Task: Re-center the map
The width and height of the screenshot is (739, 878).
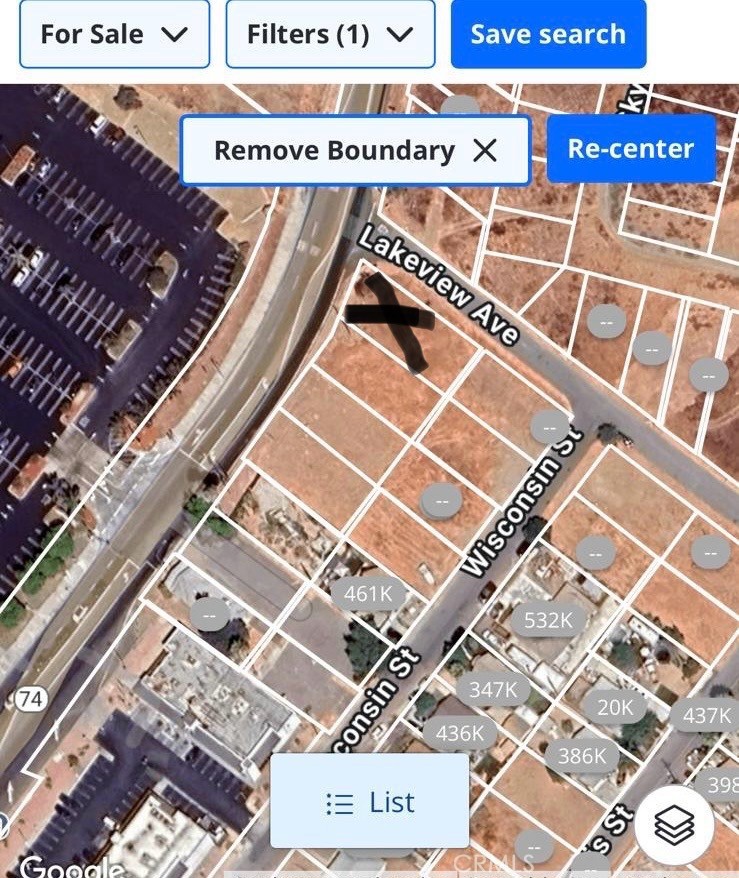Action: 631,149
